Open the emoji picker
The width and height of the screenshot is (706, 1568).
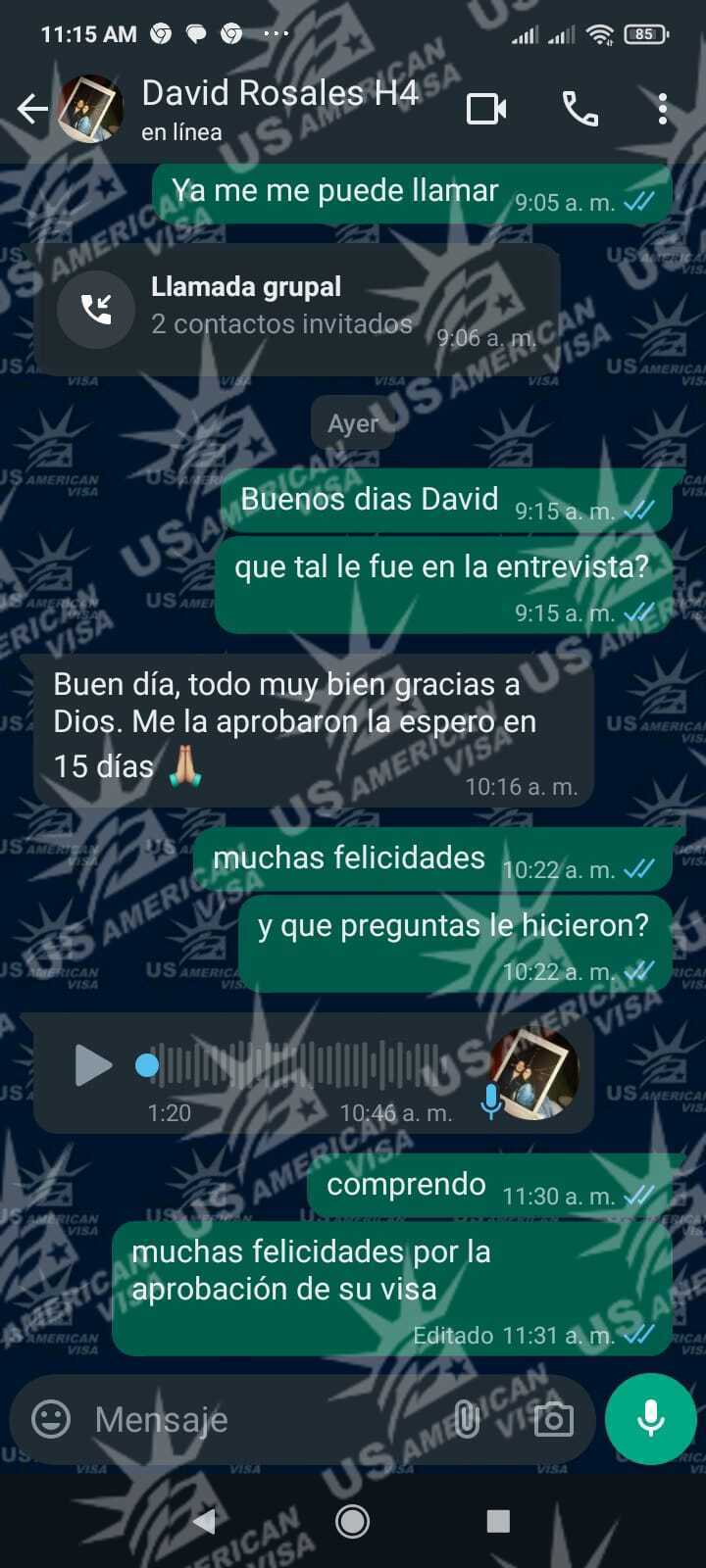[51, 1419]
